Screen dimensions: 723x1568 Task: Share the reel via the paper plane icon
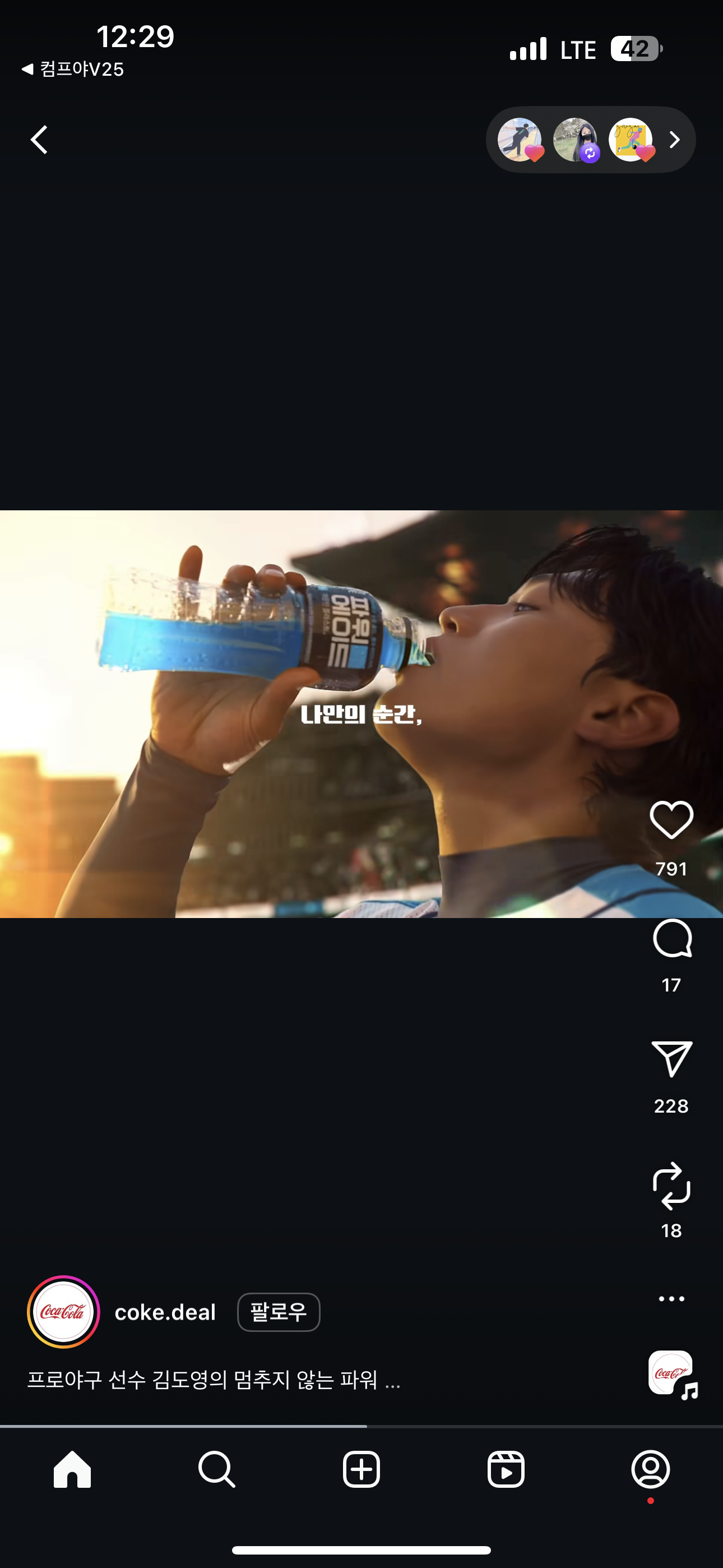[671, 1059]
